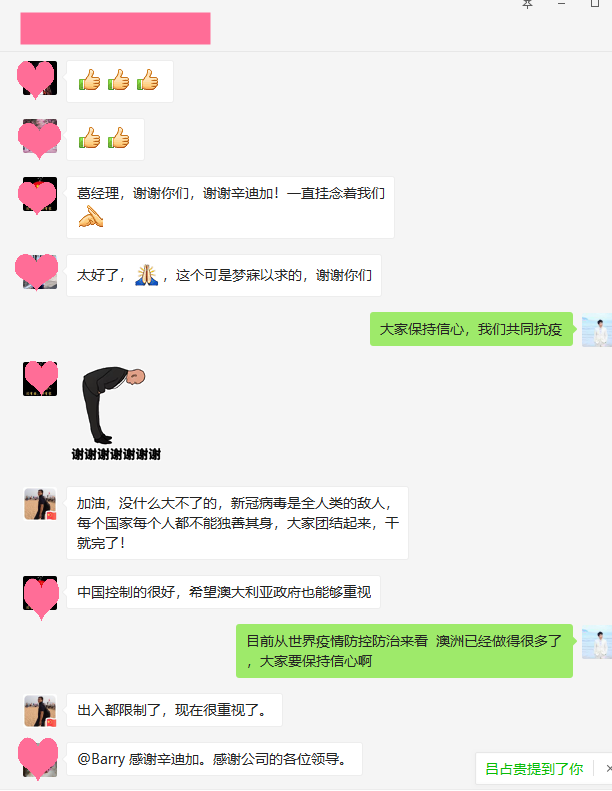Maximize the chat window
612x791 pixels.
tap(597, 4)
